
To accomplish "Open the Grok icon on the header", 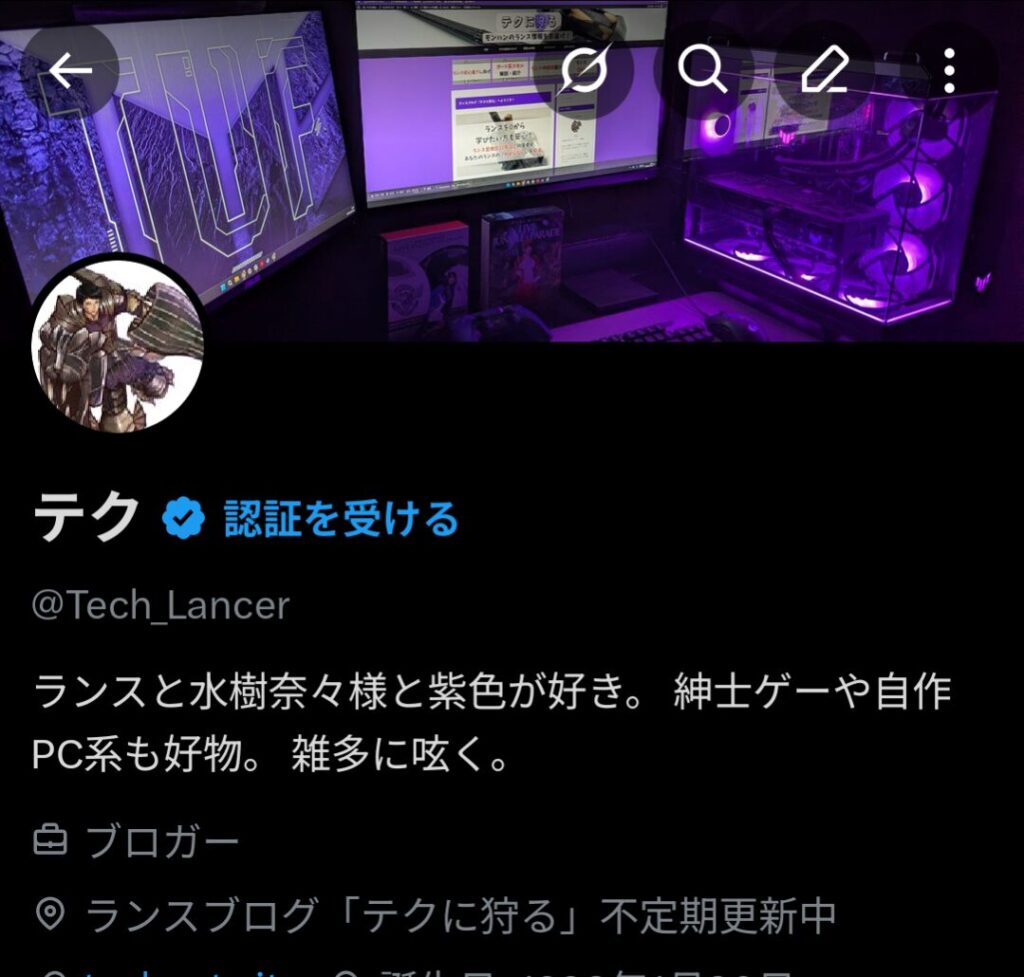I will coord(584,71).
